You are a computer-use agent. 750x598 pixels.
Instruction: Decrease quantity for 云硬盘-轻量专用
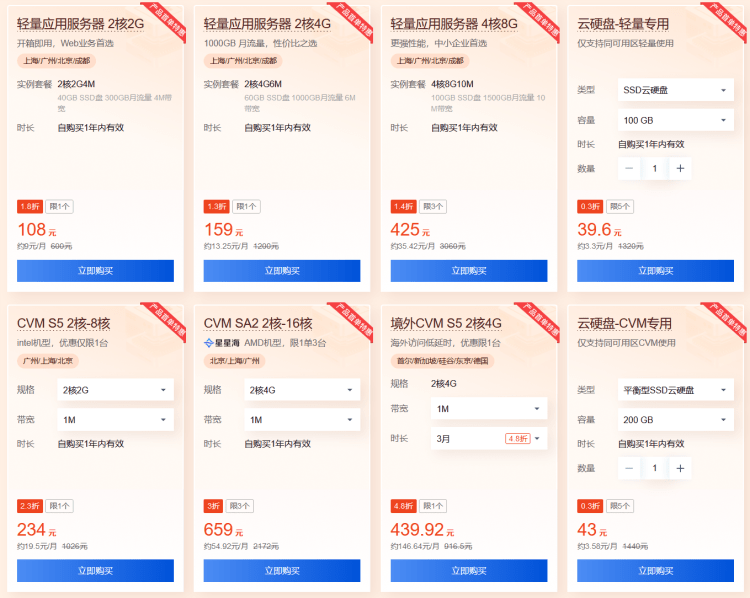click(x=630, y=168)
